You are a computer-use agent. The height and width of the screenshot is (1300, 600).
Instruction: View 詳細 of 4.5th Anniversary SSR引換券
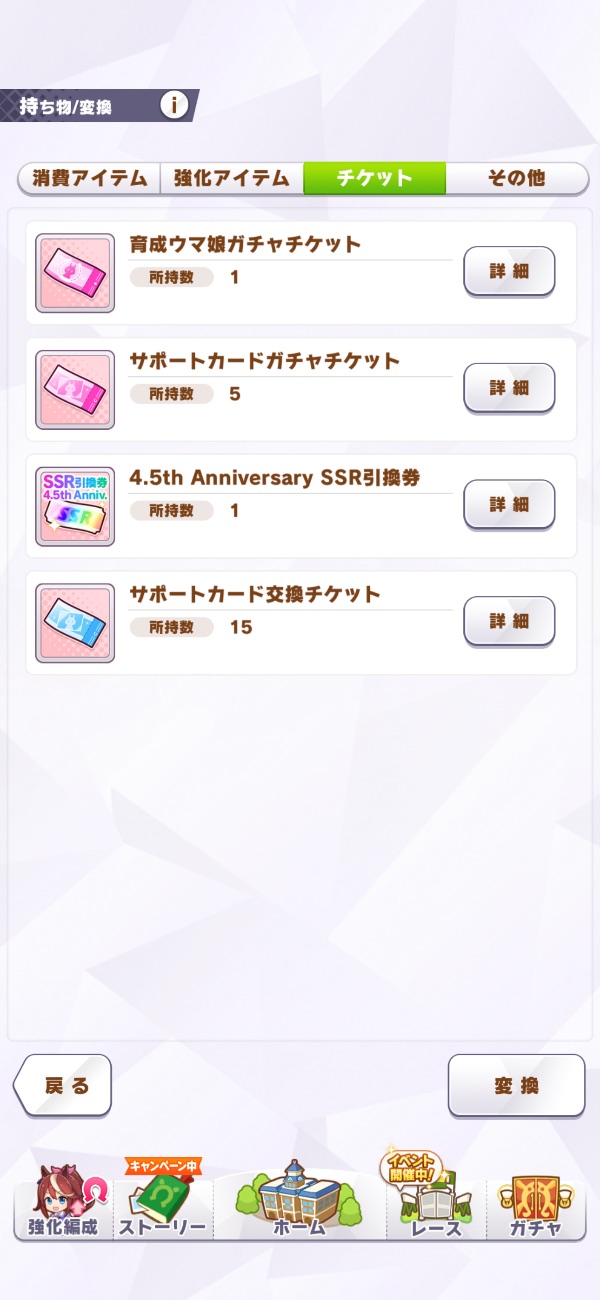tap(509, 504)
